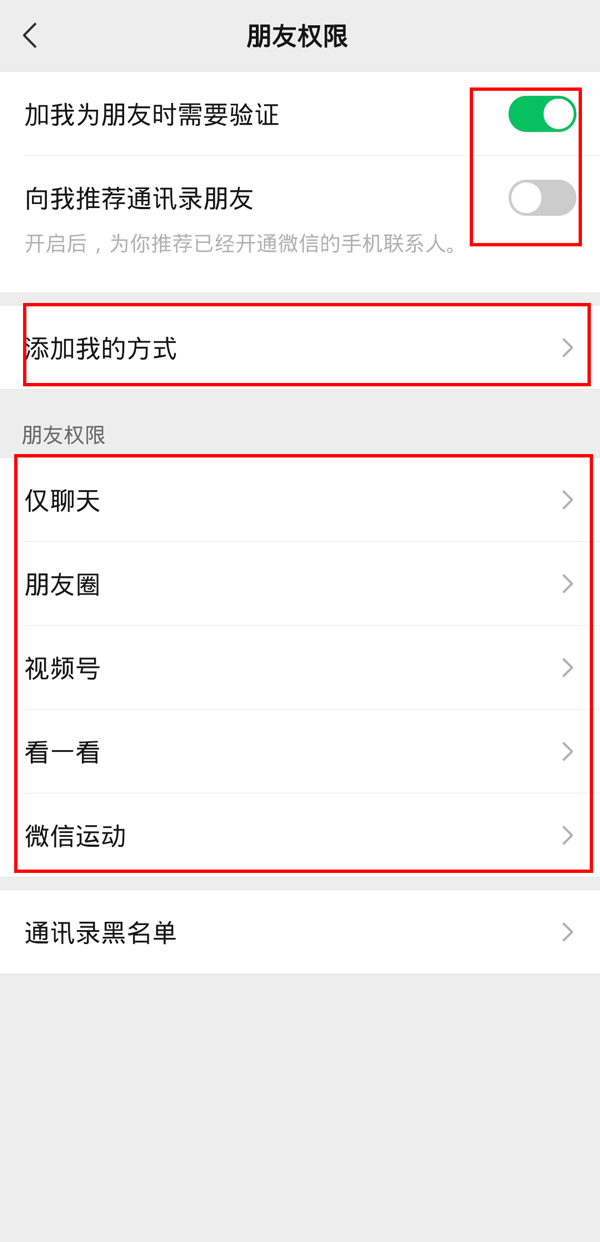Open 通讯录黑名单 list
Viewport: 600px width, 1242px height.
(300, 932)
